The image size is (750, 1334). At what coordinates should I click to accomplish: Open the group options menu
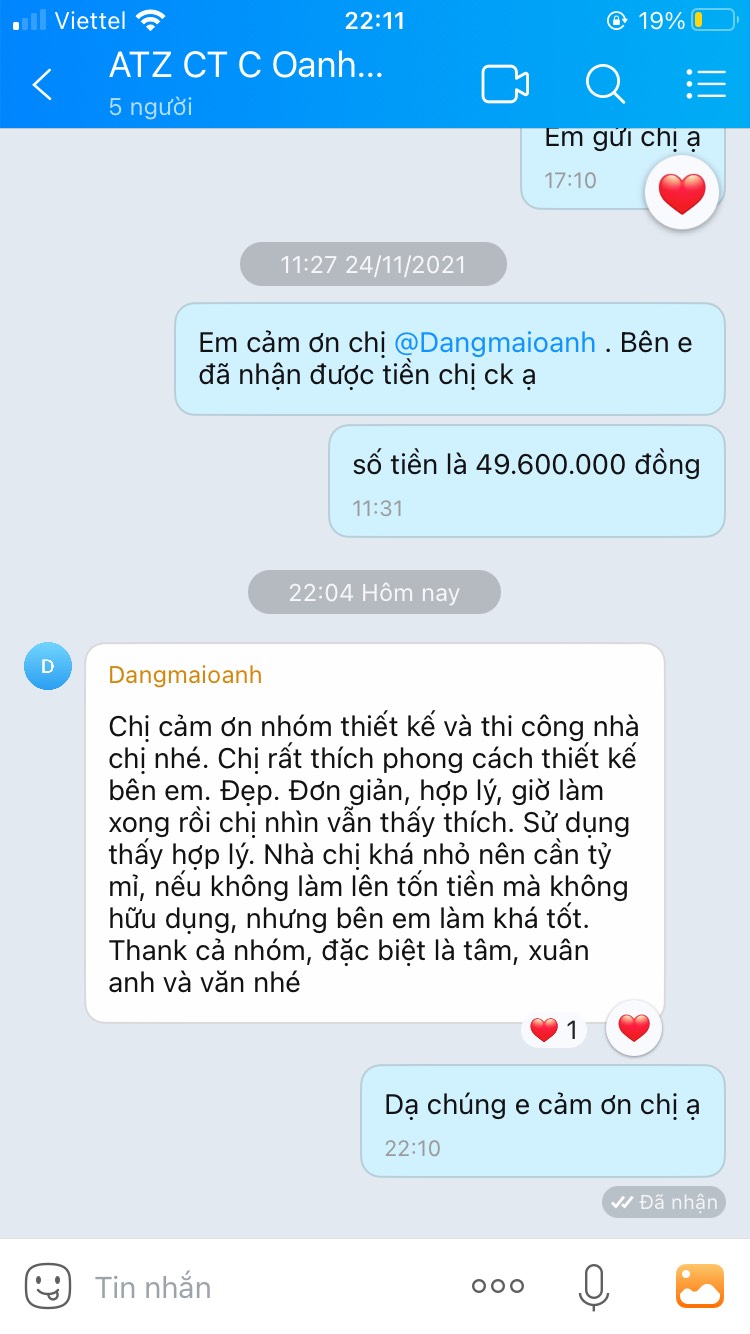(706, 85)
